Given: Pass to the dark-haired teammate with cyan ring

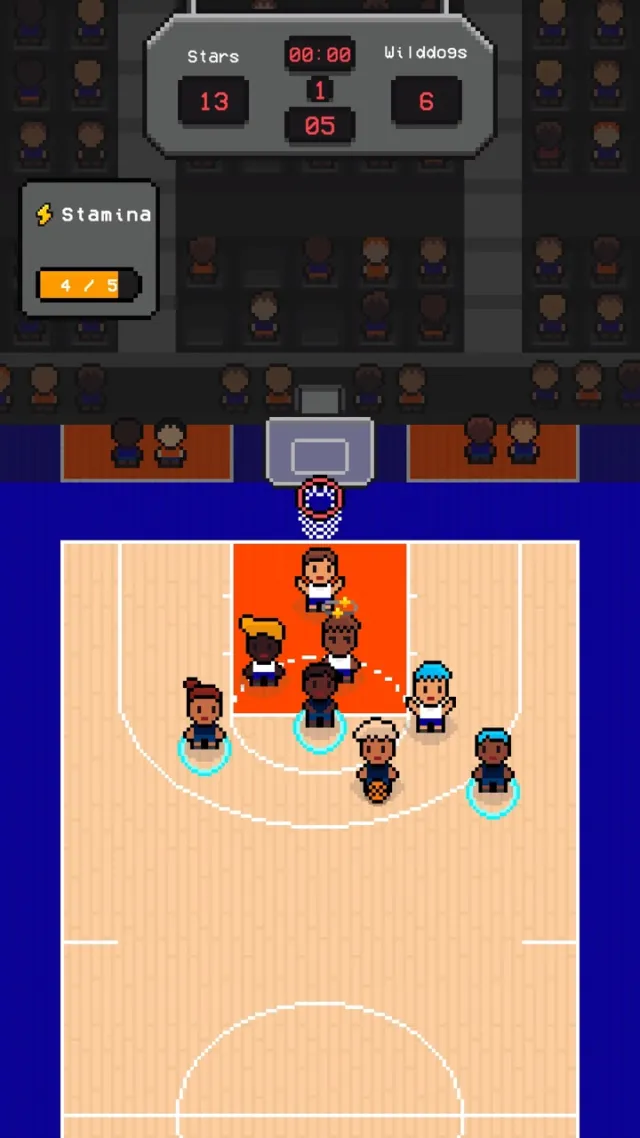Looking at the screenshot, I should (319, 700).
